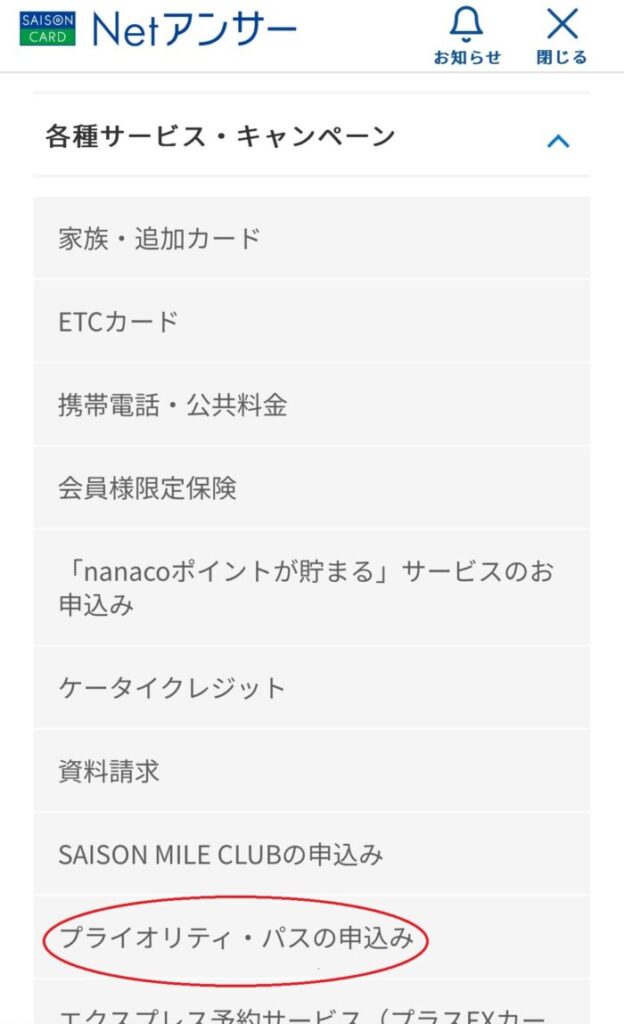Tap プライオリティ・パスの申込み
The height and width of the screenshot is (1024, 624).
pos(311,937)
